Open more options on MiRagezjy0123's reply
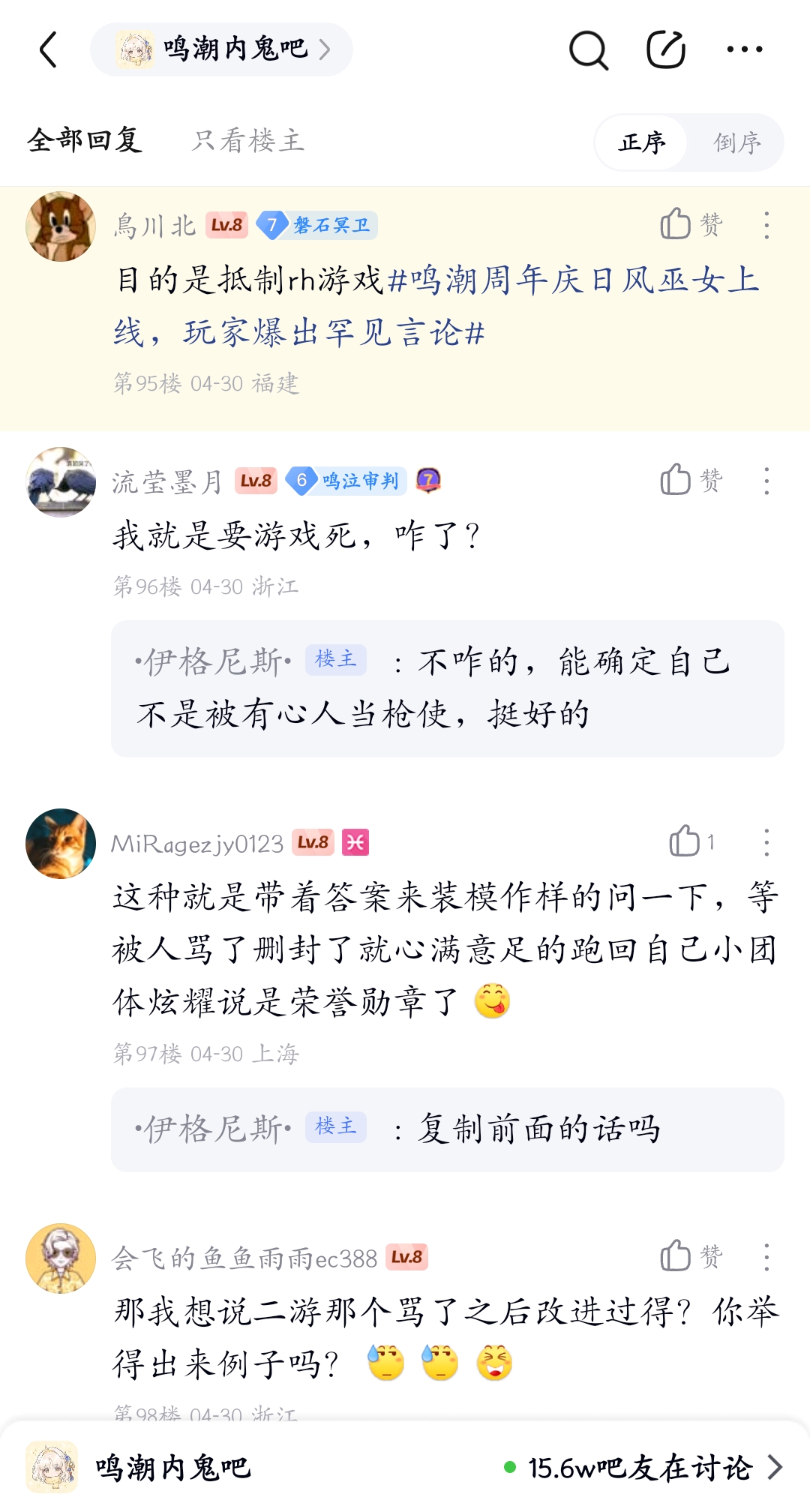Image resolution: width=810 pixels, height=1512 pixels. (766, 842)
